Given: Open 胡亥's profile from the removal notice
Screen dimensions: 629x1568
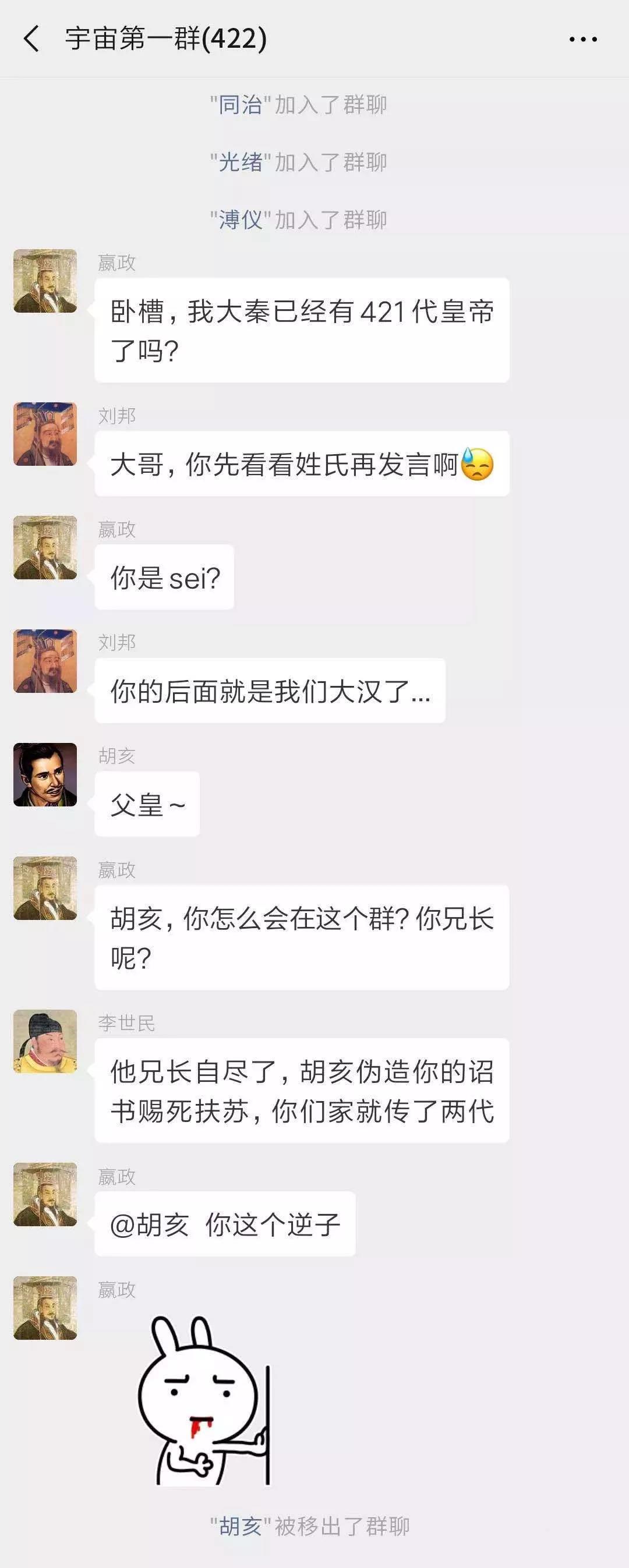Looking at the screenshot, I should coord(240,1526).
